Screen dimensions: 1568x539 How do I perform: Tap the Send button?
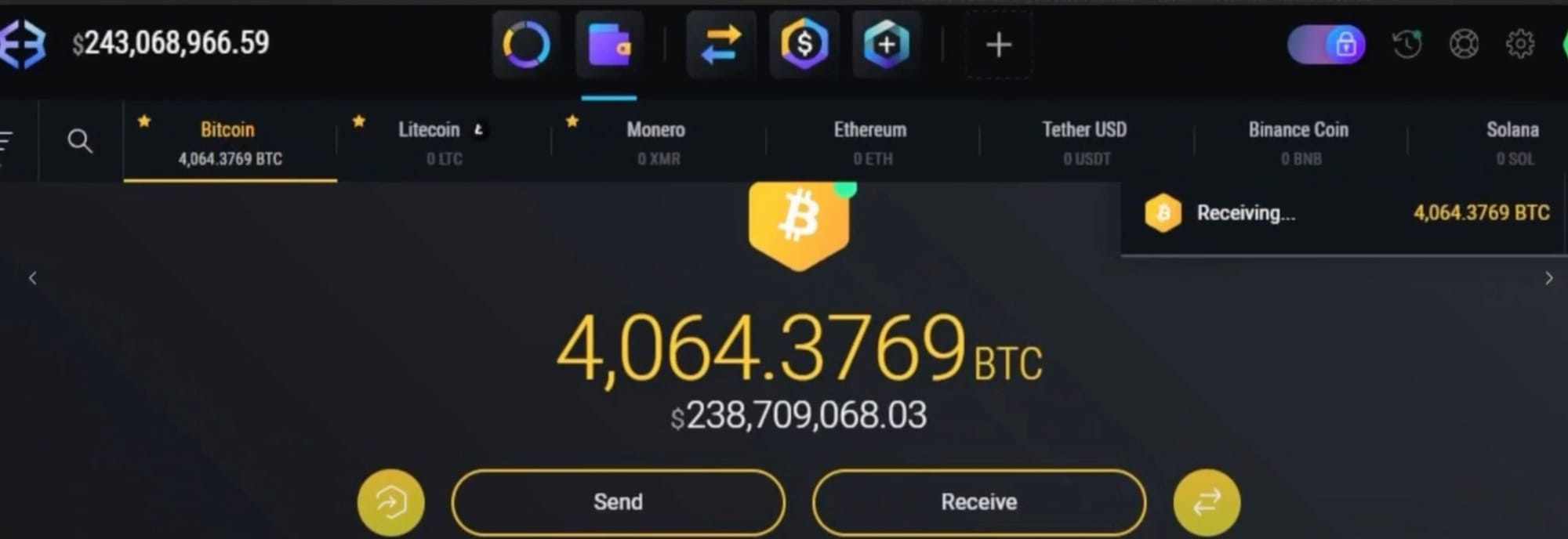(618, 502)
